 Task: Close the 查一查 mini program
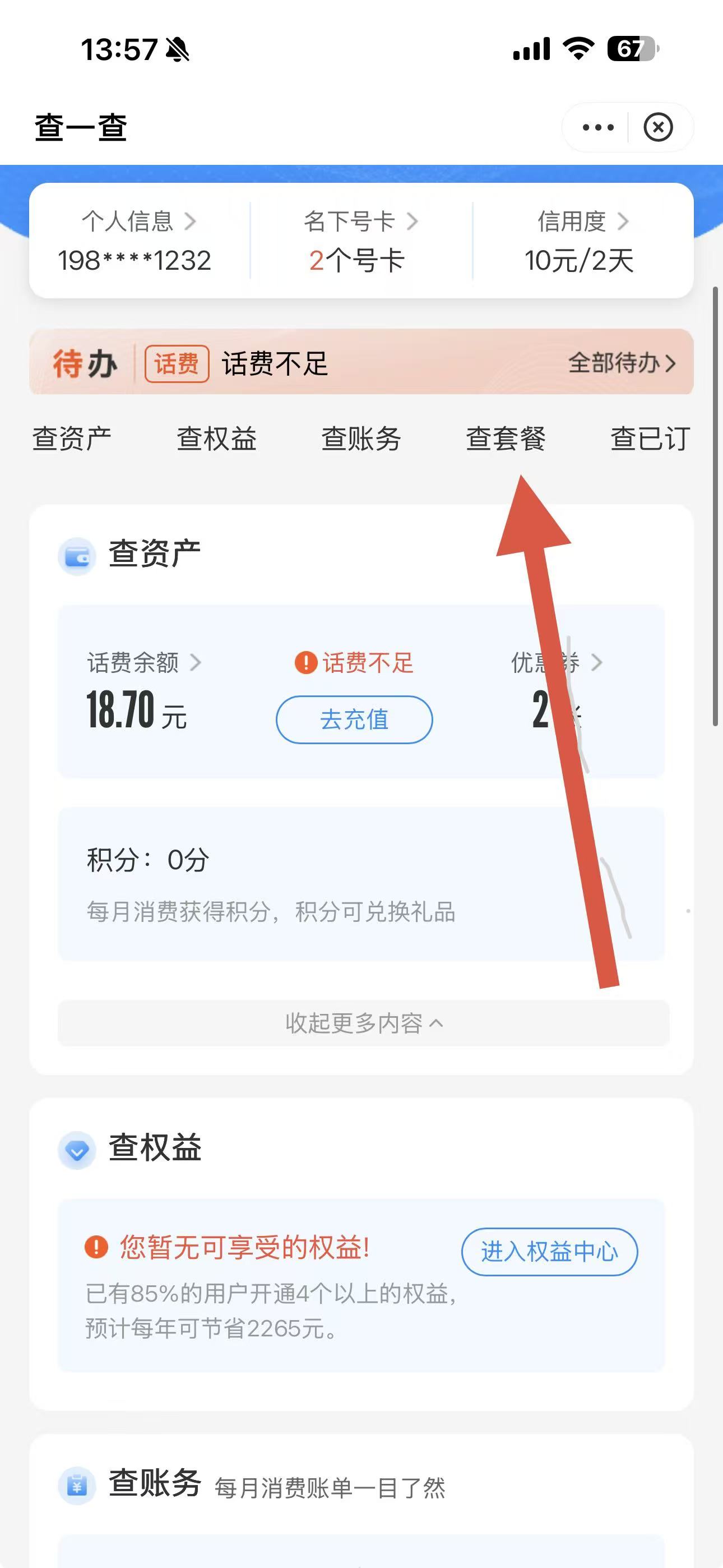[x=658, y=128]
